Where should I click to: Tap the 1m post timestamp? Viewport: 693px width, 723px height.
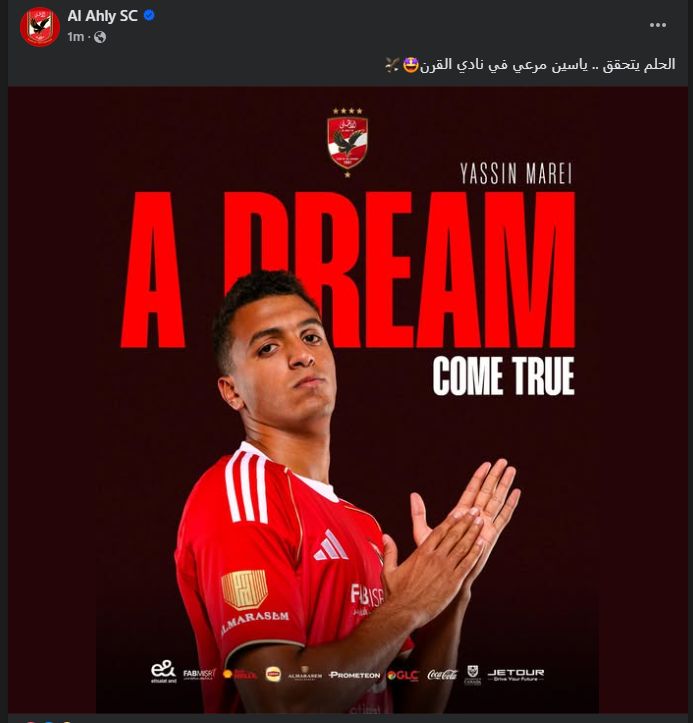(x=75, y=37)
